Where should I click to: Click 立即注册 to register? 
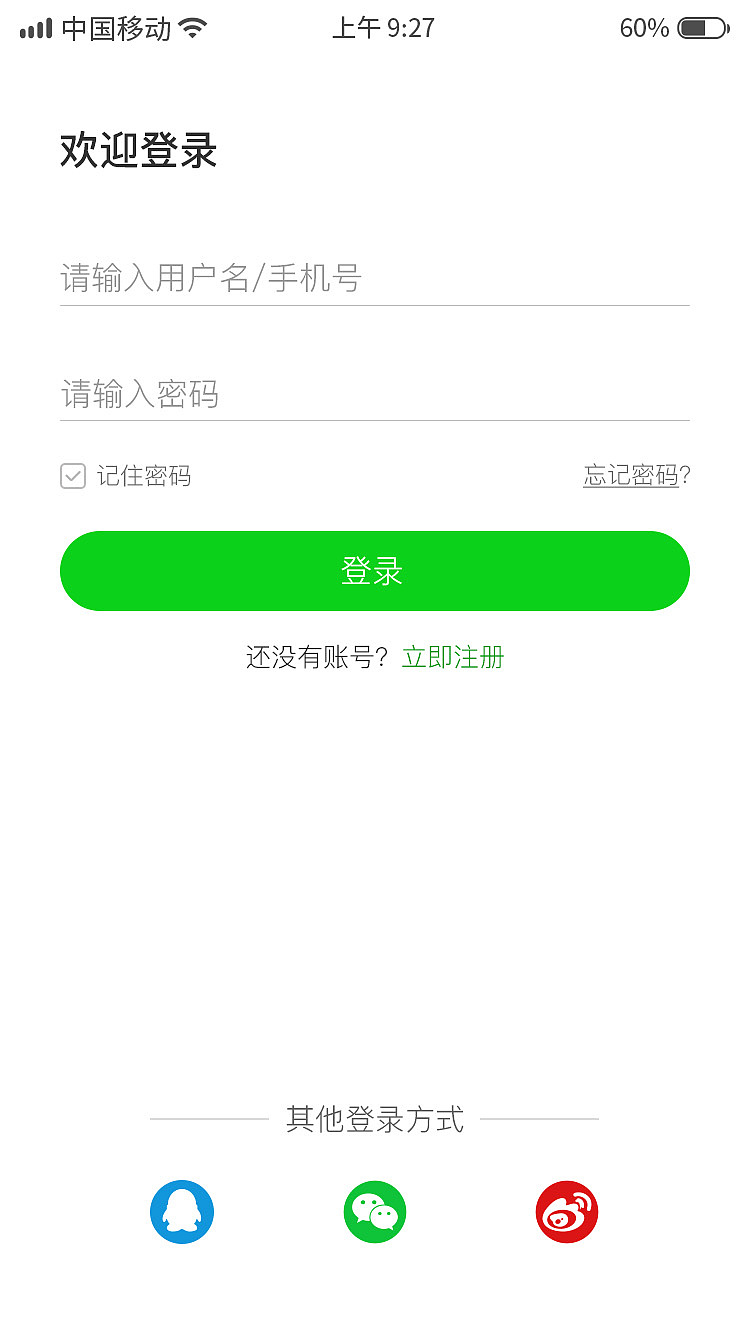click(x=452, y=657)
